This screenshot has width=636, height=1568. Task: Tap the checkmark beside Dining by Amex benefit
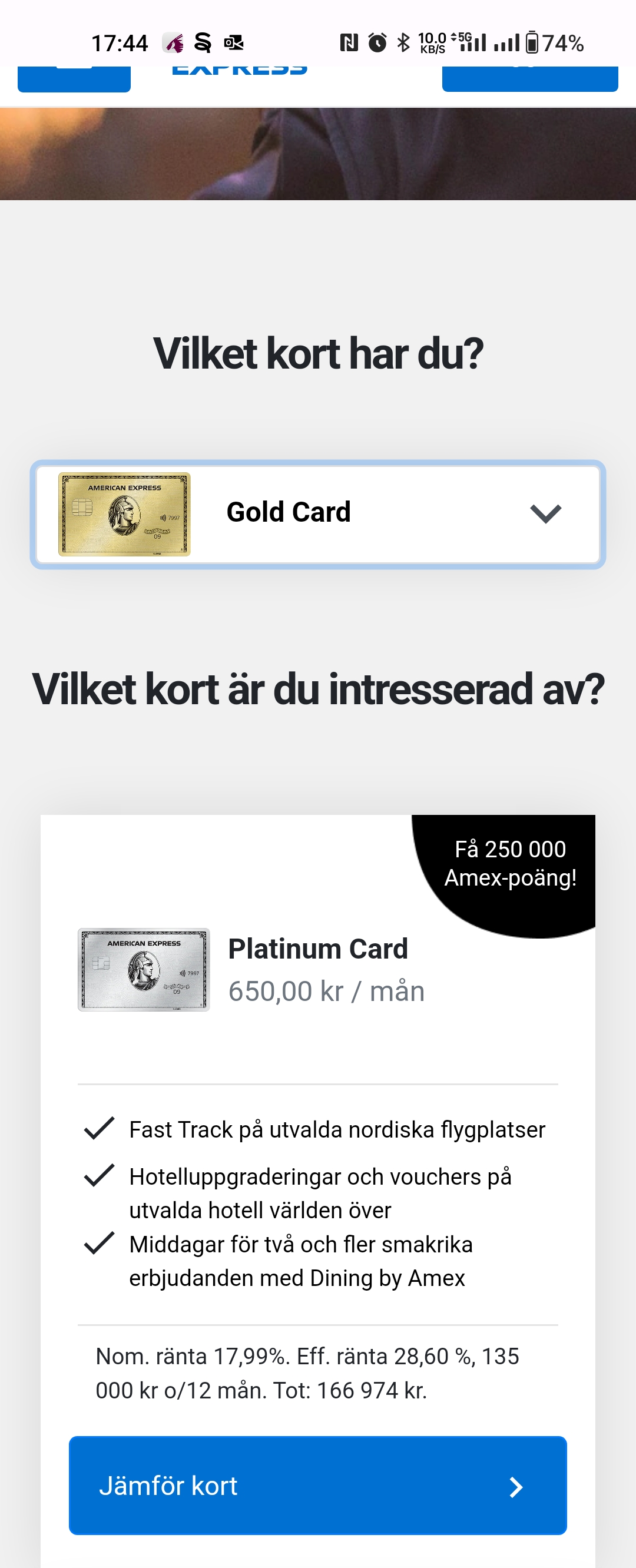(99, 1244)
